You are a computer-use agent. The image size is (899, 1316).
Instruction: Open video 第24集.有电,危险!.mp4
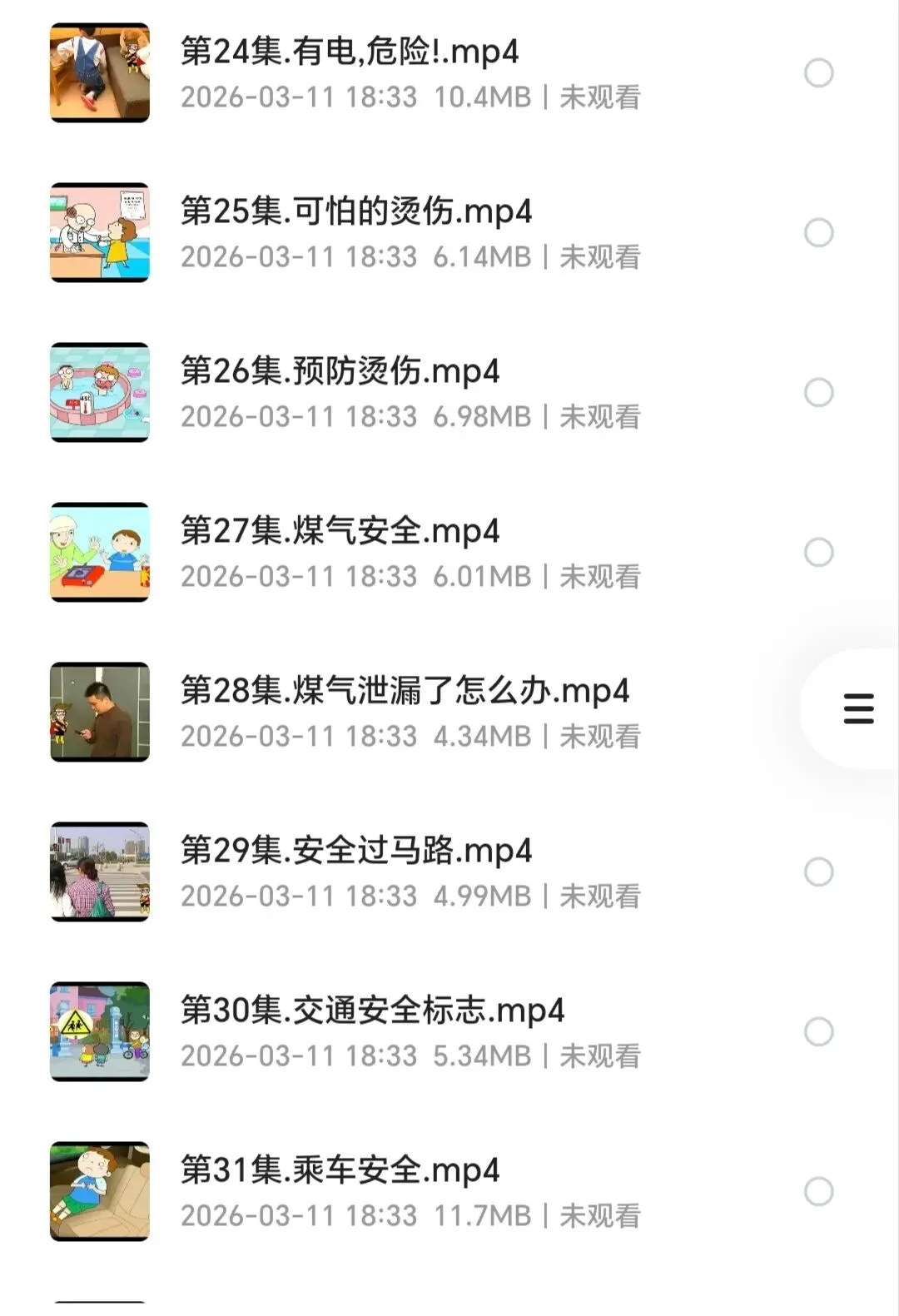click(x=350, y=52)
